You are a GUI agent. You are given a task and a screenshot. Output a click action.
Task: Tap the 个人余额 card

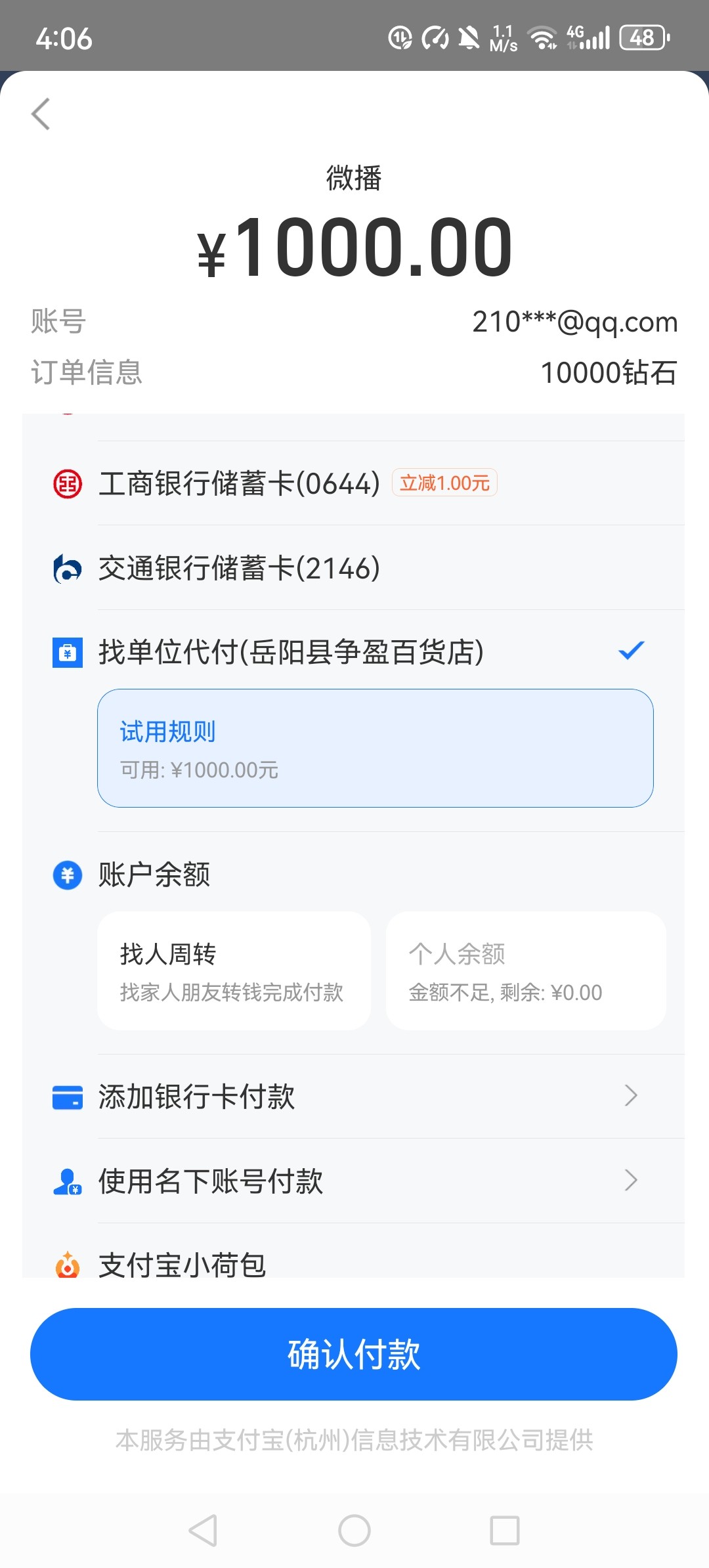pos(526,970)
